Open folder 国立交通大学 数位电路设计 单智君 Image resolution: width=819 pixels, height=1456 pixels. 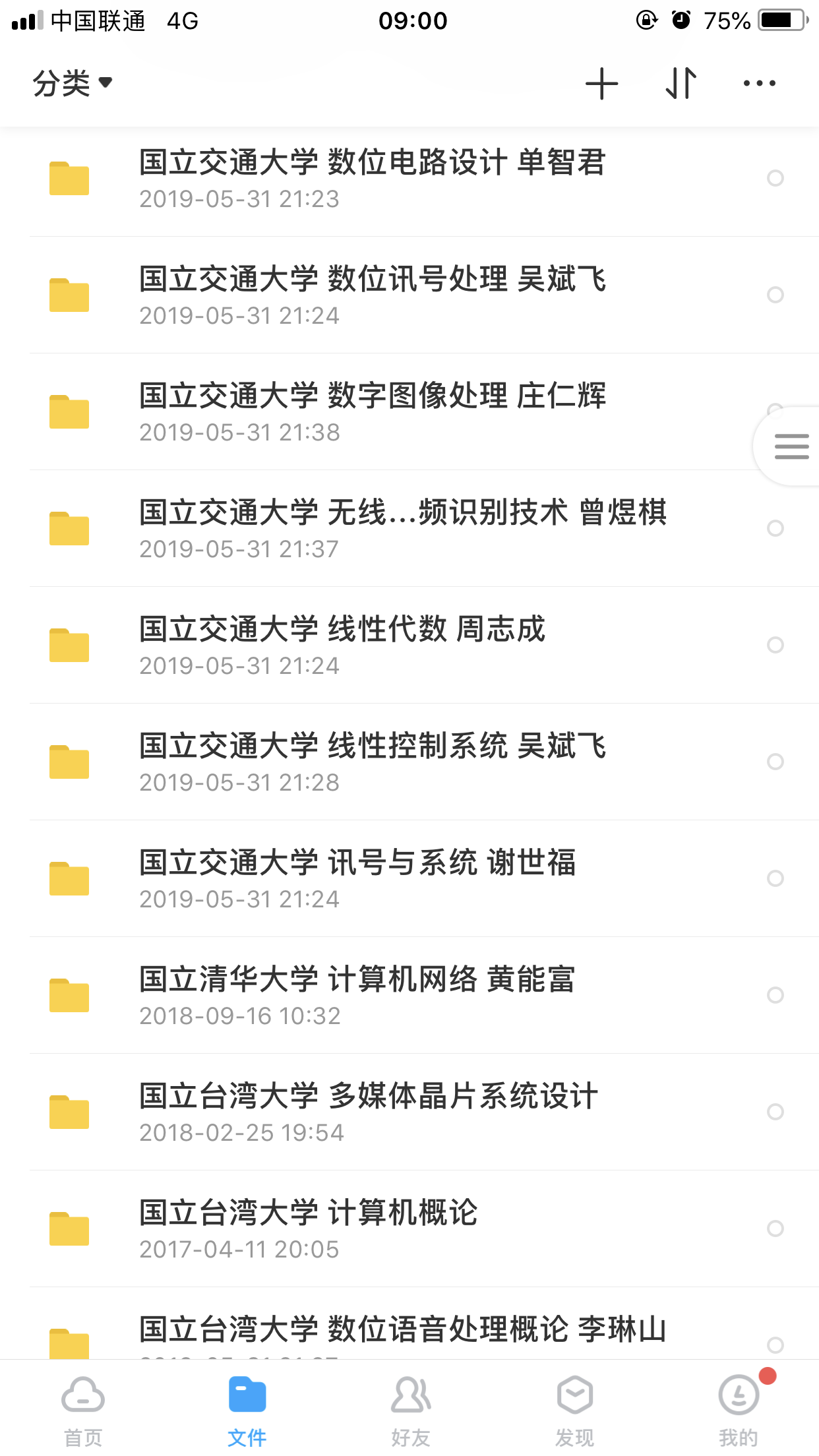(x=372, y=178)
